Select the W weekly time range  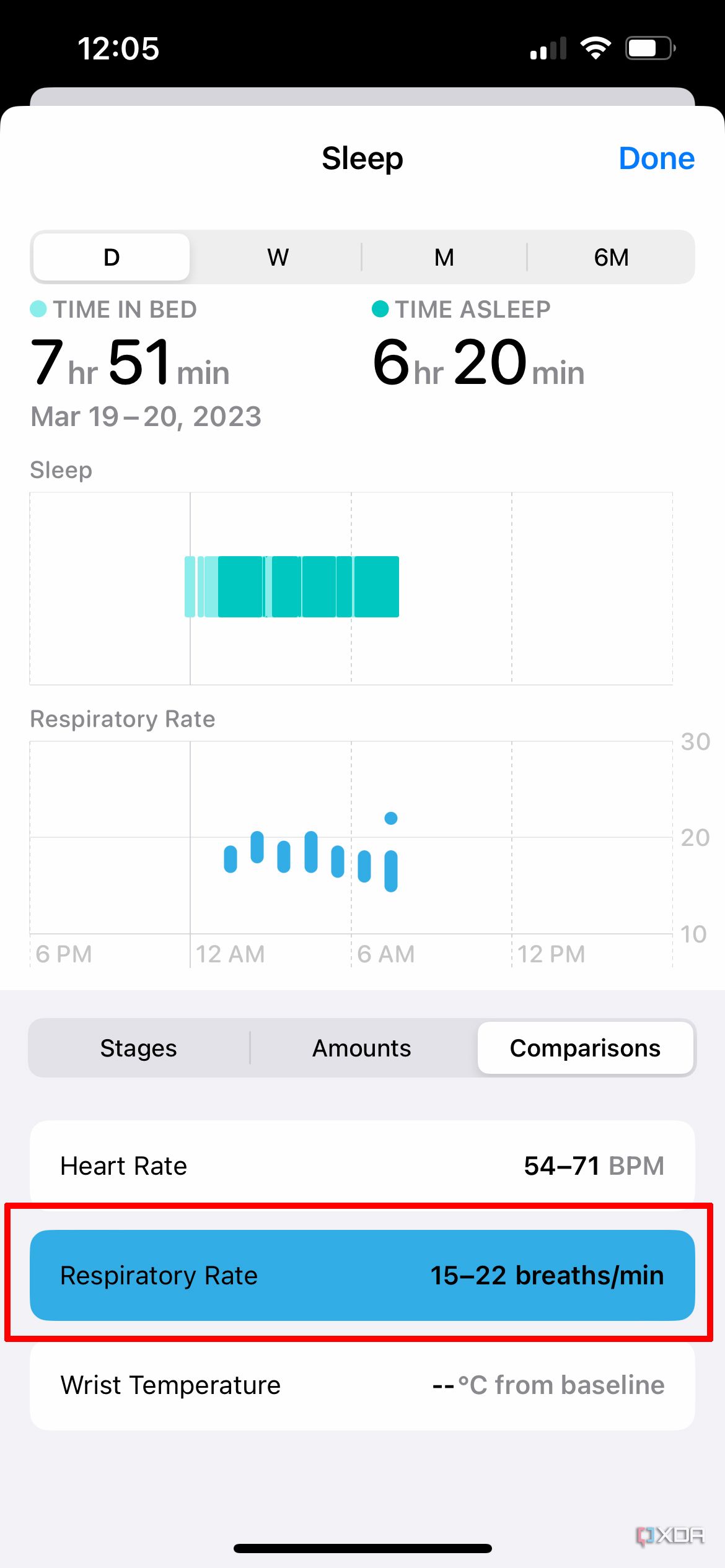point(277,256)
